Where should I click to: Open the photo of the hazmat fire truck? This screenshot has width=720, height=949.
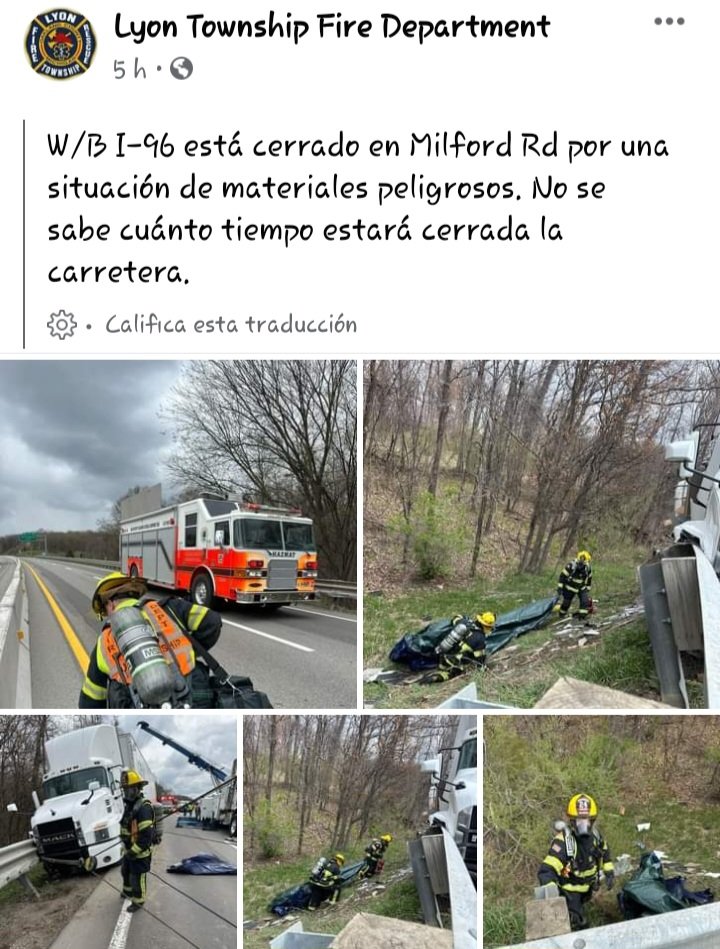click(x=178, y=534)
